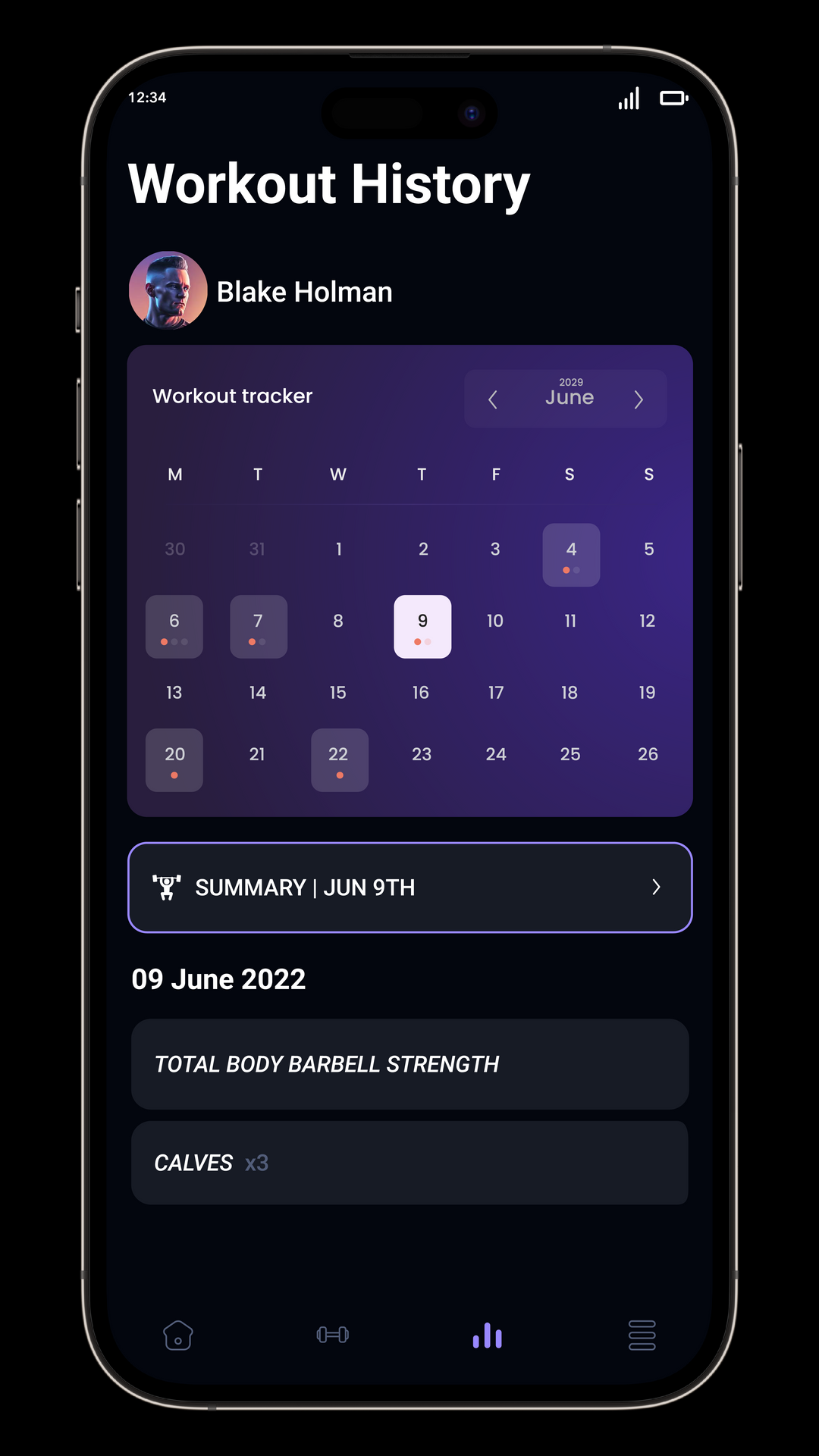Open Blake Holman's profile picture
The width and height of the screenshot is (819, 1456).
[x=168, y=291]
